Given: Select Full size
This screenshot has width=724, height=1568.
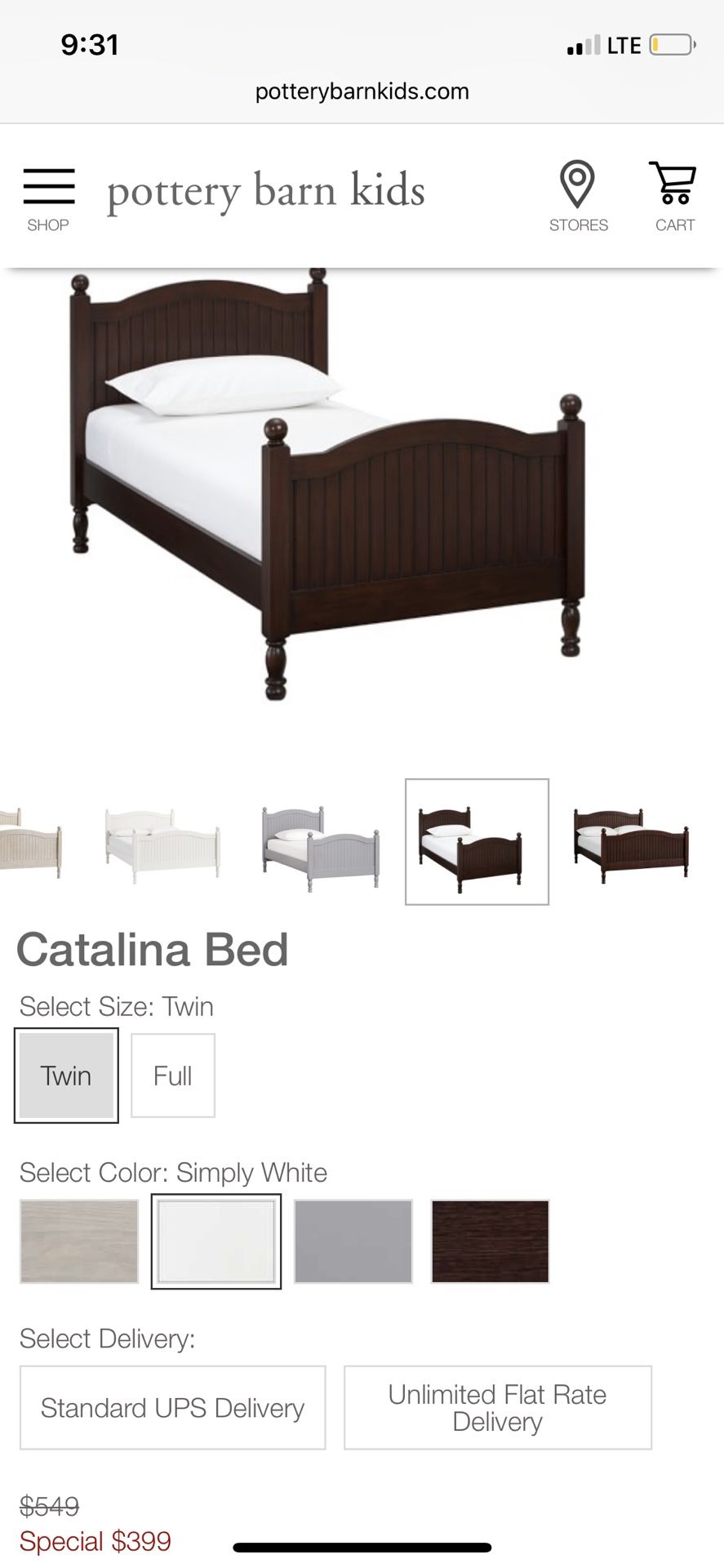Looking at the screenshot, I should (173, 1076).
